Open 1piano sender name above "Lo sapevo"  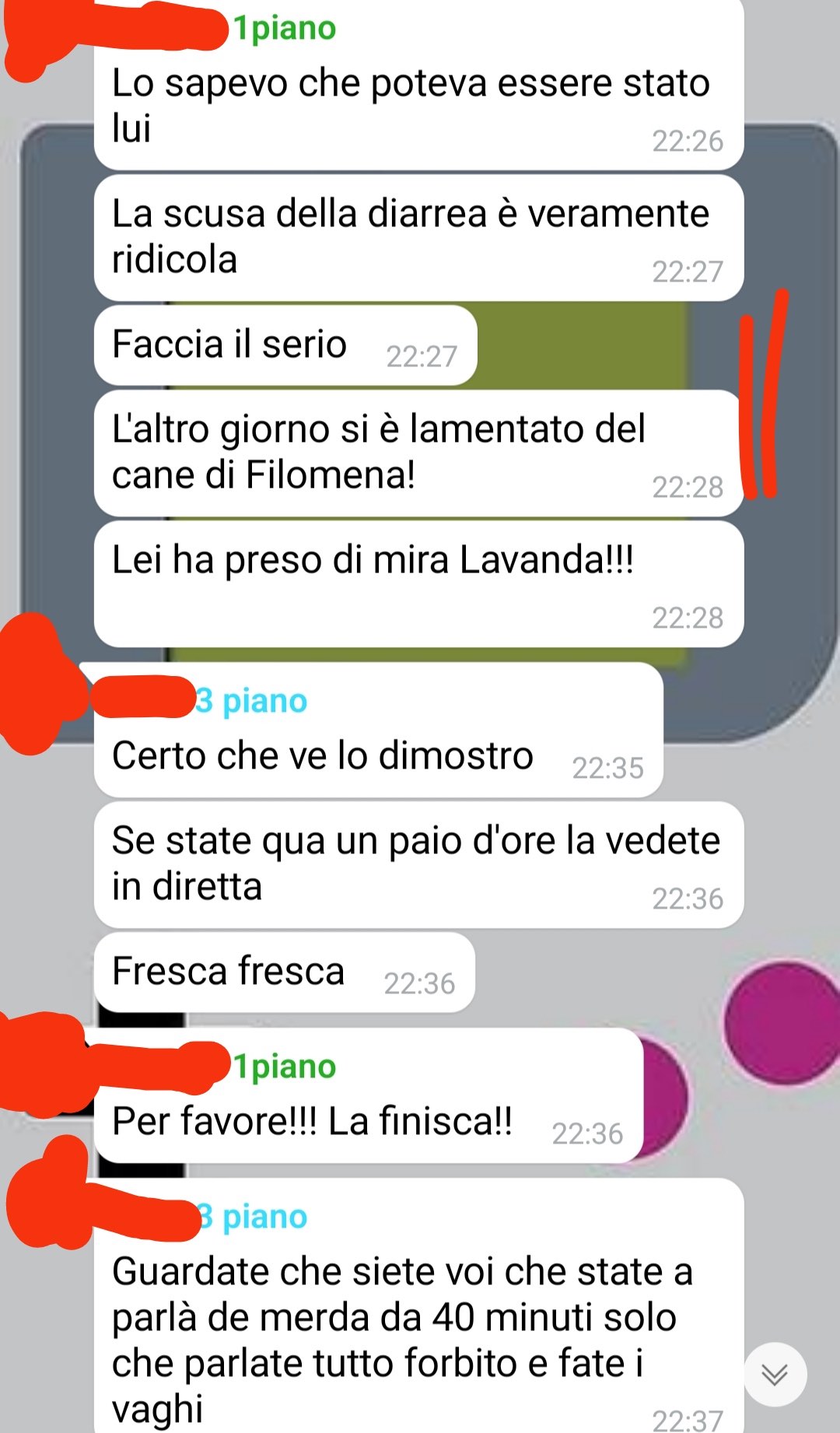tap(285, 29)
